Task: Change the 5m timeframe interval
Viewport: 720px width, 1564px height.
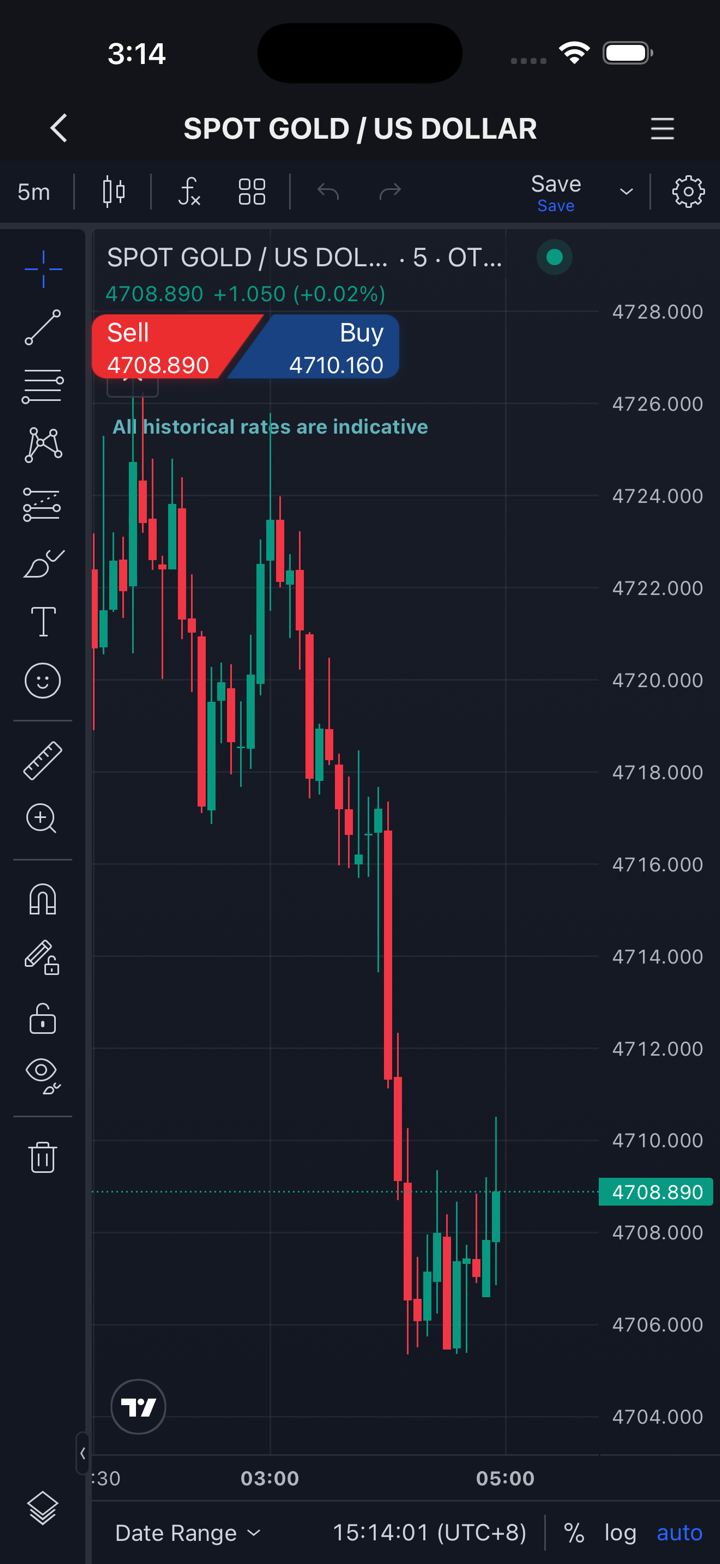Action: [34, 192]
